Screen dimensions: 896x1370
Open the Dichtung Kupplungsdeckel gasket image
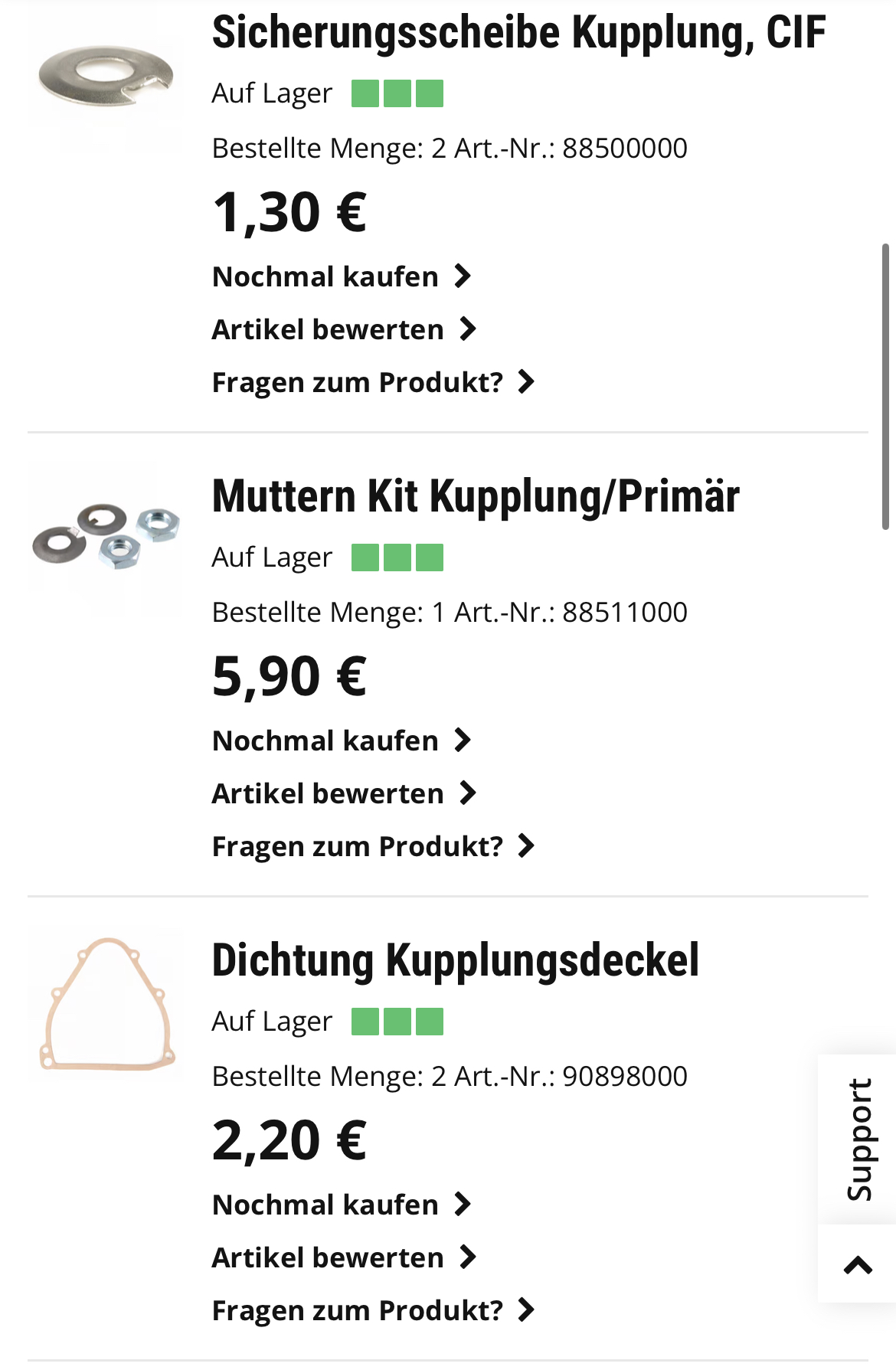click(106, 1003)
